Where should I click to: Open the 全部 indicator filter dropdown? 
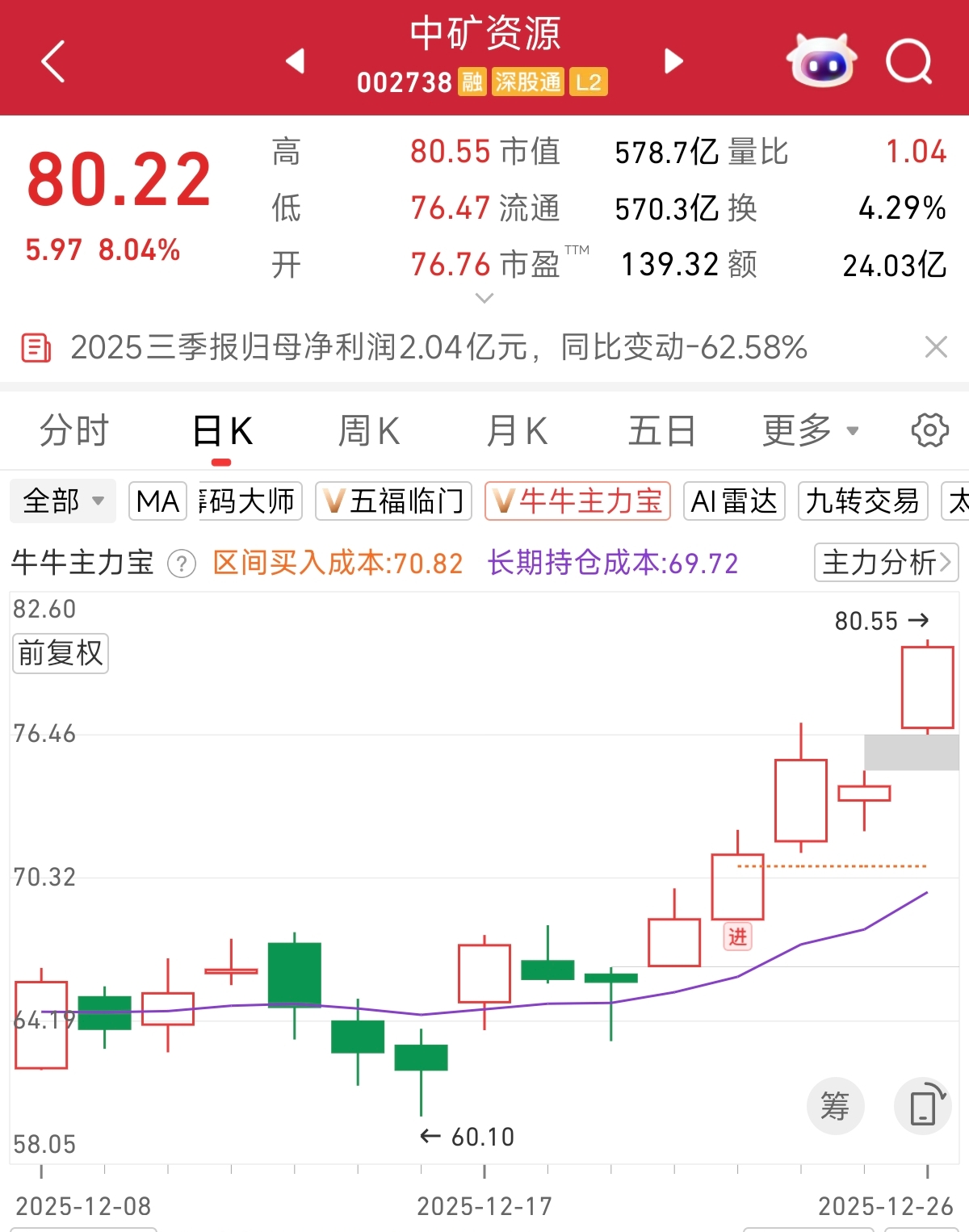point(63,501)
